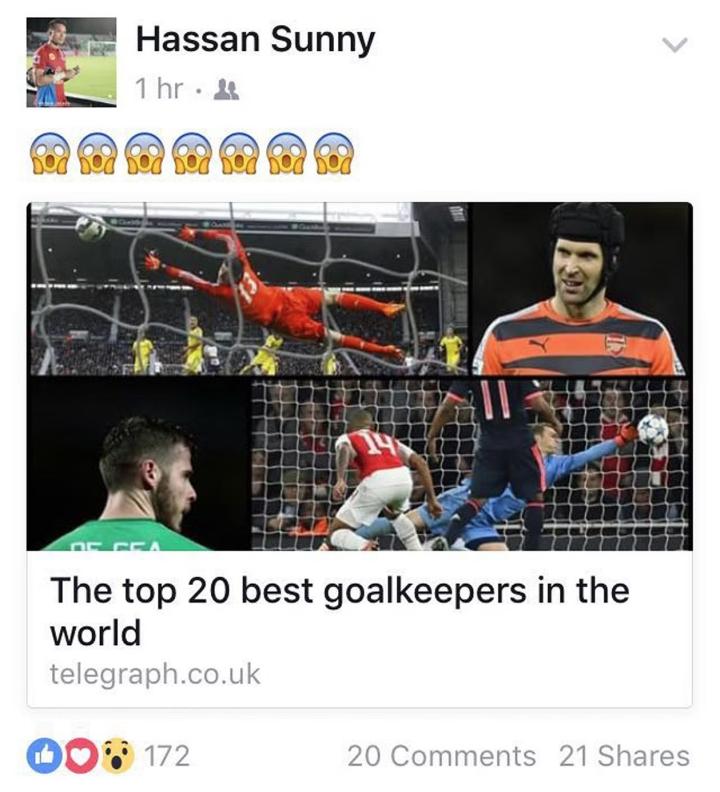Viewport: 720px width, 792px height.
Task: View the 21 Shares
Action: pos(624,756)
